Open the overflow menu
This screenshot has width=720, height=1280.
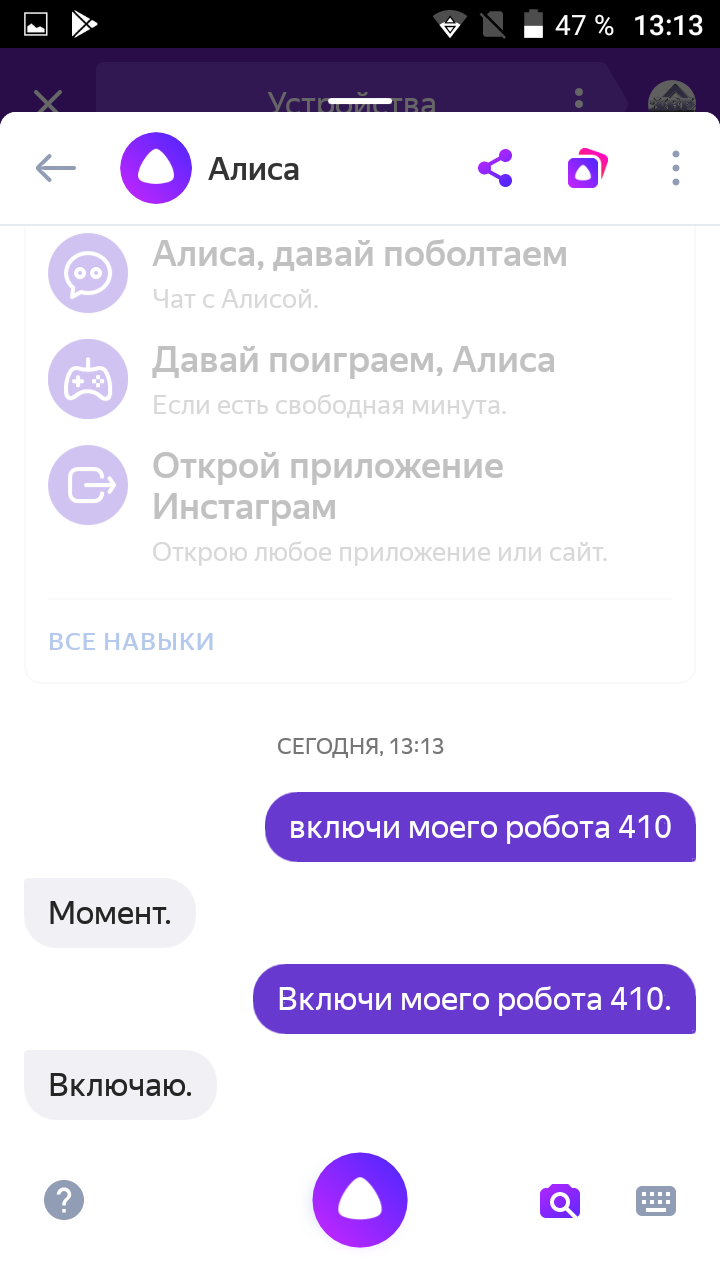[x=676, y=168]
